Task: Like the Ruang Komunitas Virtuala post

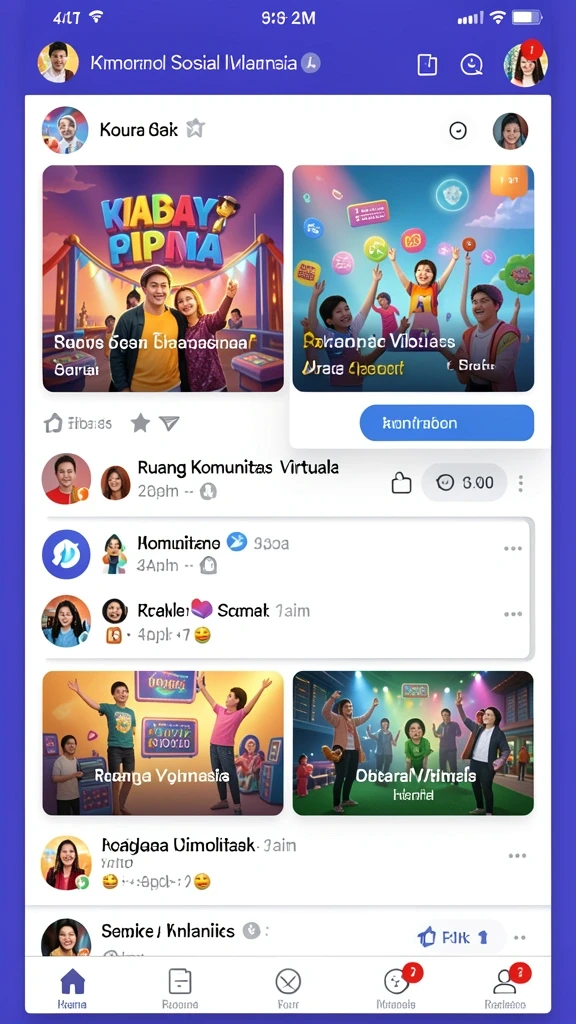Action: [401, 483]
